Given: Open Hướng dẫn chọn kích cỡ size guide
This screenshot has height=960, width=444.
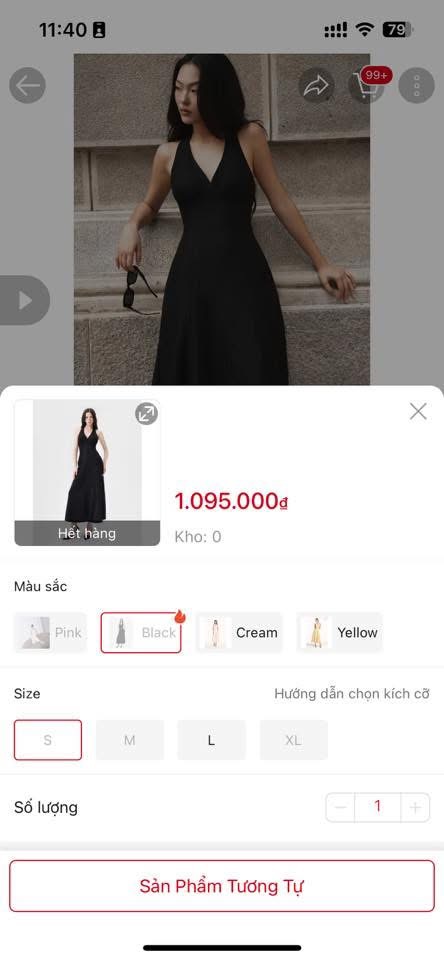Looking at the screenshot, I should click(352, 694).
